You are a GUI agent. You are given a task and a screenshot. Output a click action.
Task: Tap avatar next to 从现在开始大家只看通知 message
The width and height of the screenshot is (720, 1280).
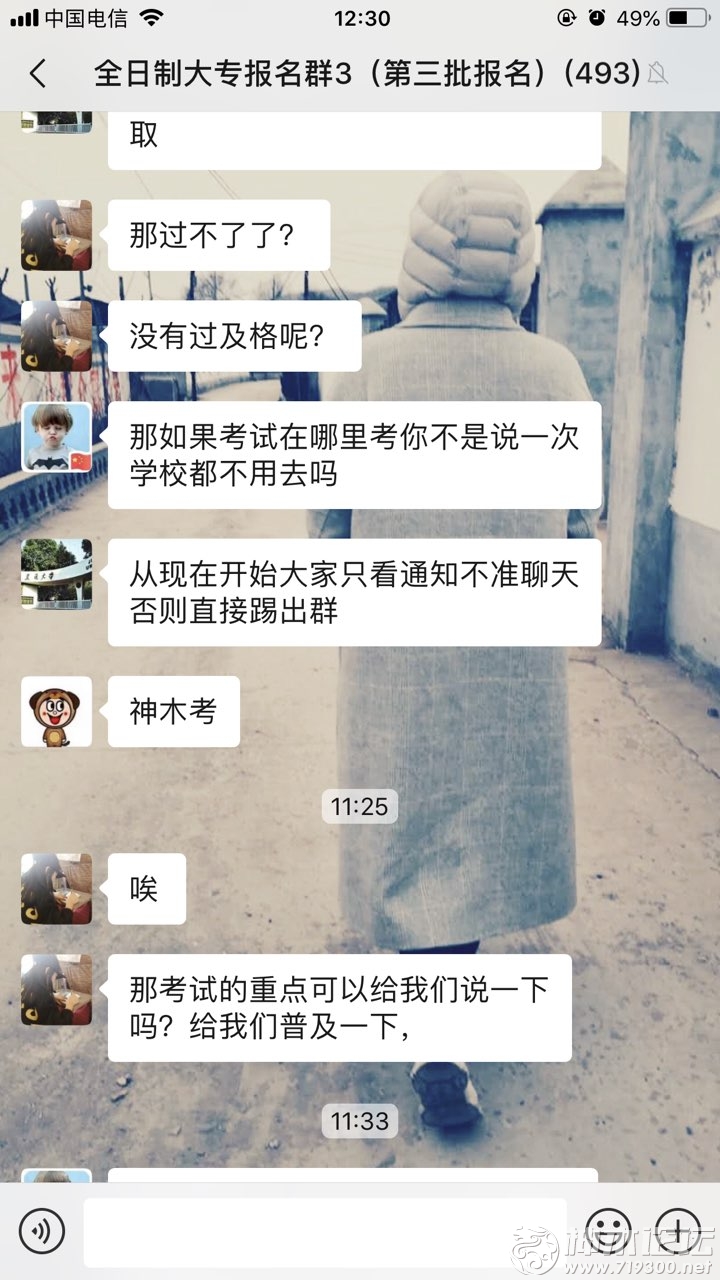[x=57, y=574]
